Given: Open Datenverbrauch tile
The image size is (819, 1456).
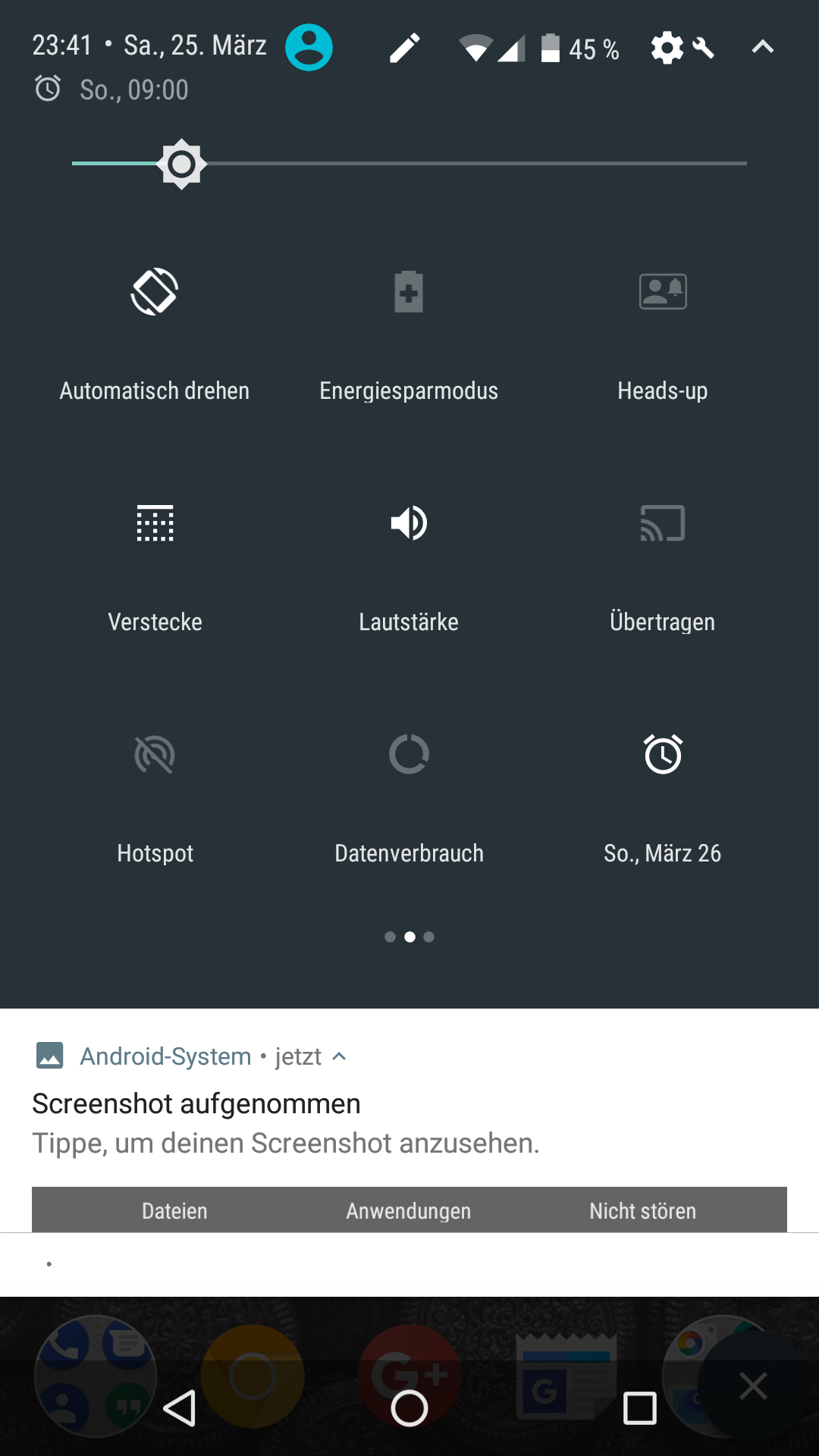Looking at the screenshot, I should [409, 755].
